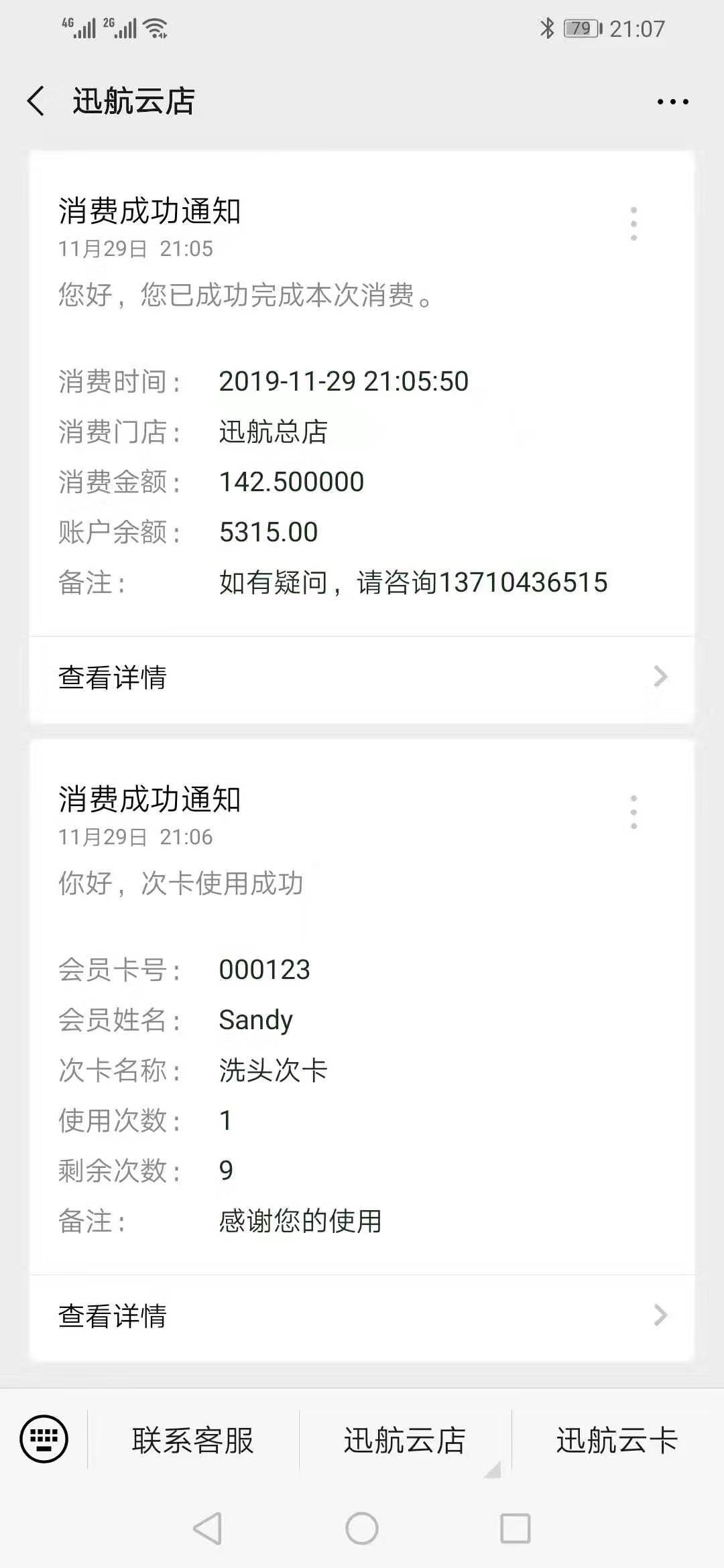Go back from 迅航云店 chat
This screenshot has width=724, height=1568.
point(36,101)
